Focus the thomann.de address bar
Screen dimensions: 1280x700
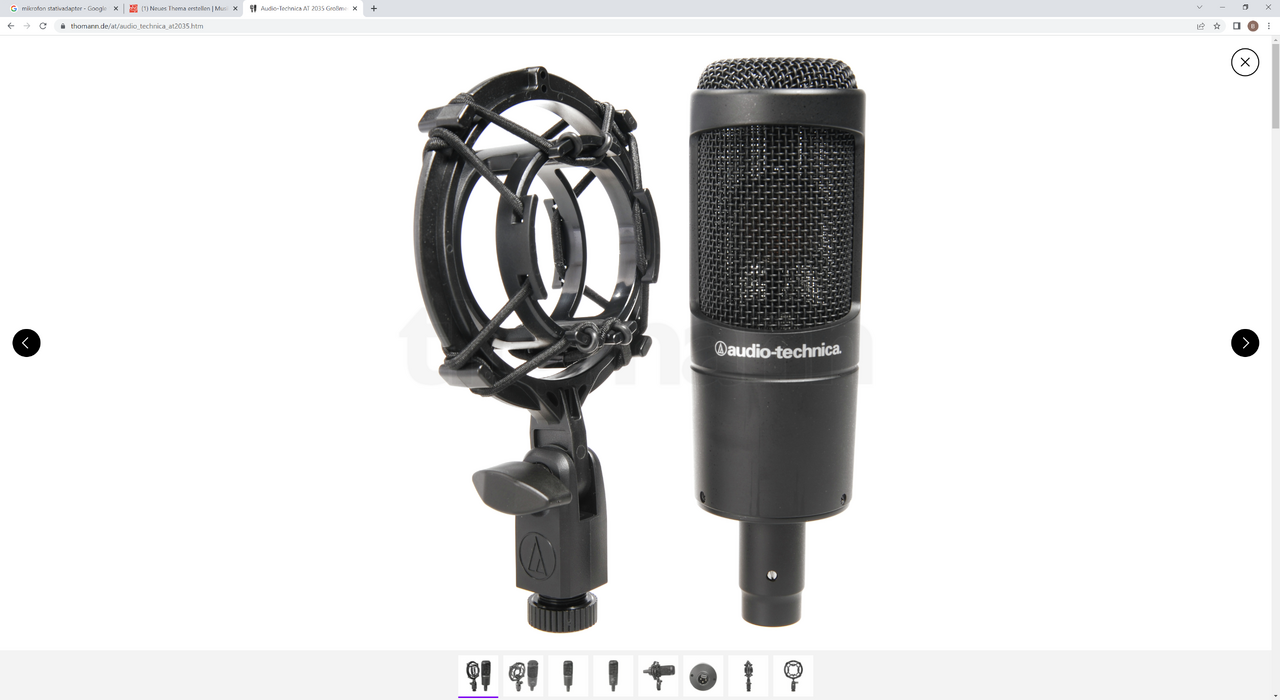click(x=400, y=26)
